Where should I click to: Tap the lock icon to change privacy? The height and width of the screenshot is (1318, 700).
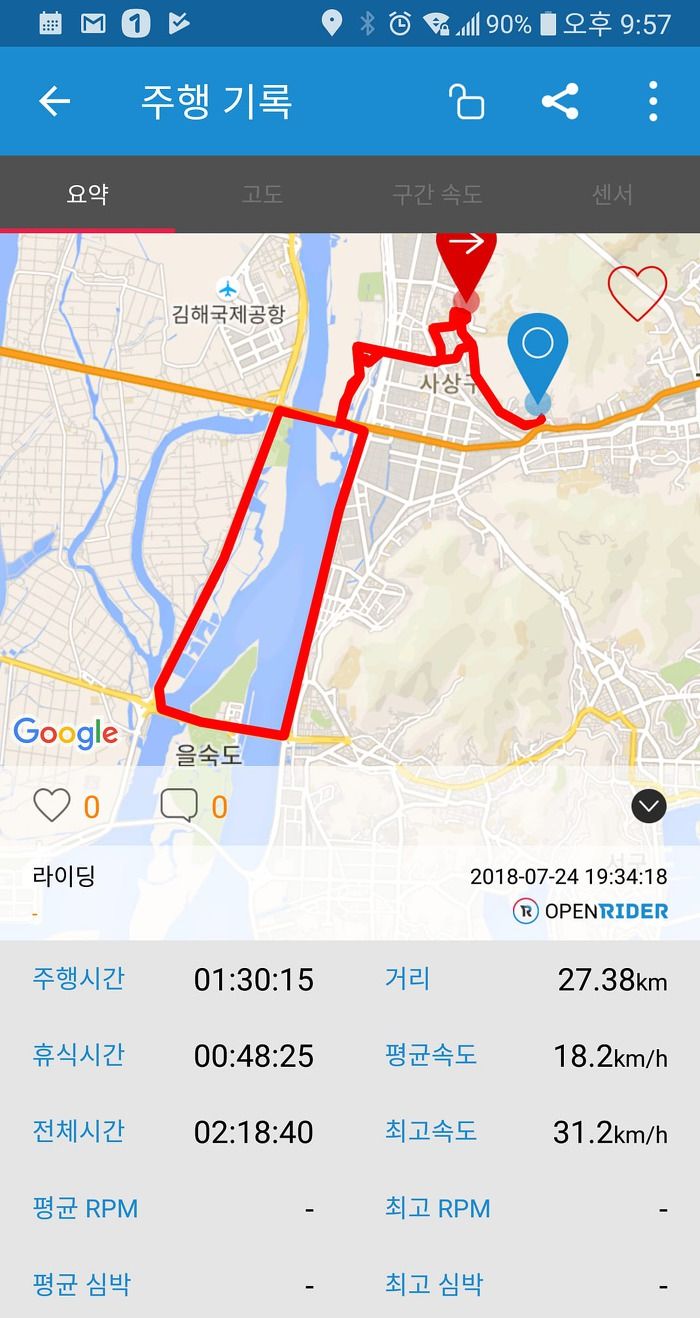coord(466,101)
